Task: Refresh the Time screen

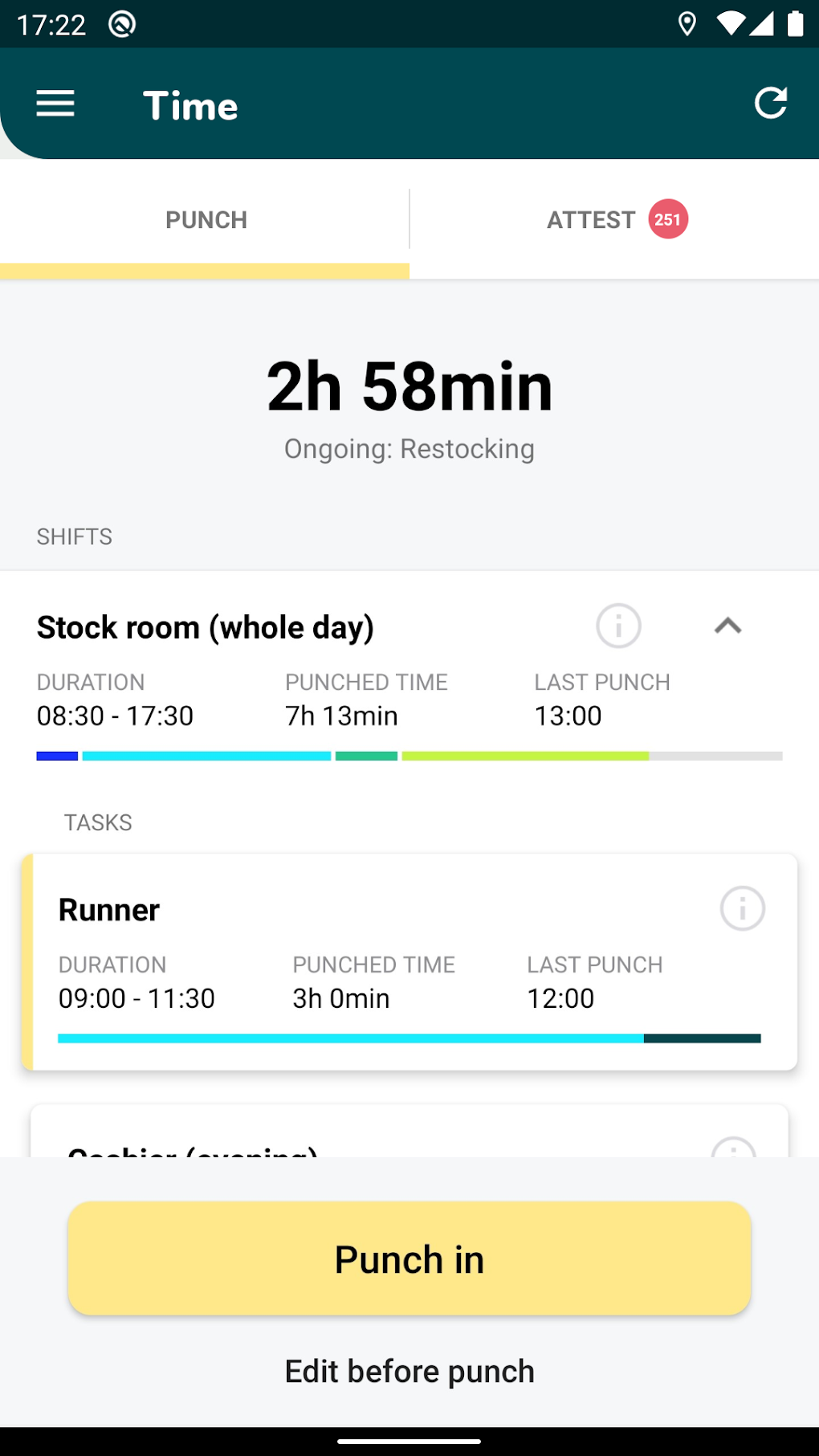Action: pos(769,103)
